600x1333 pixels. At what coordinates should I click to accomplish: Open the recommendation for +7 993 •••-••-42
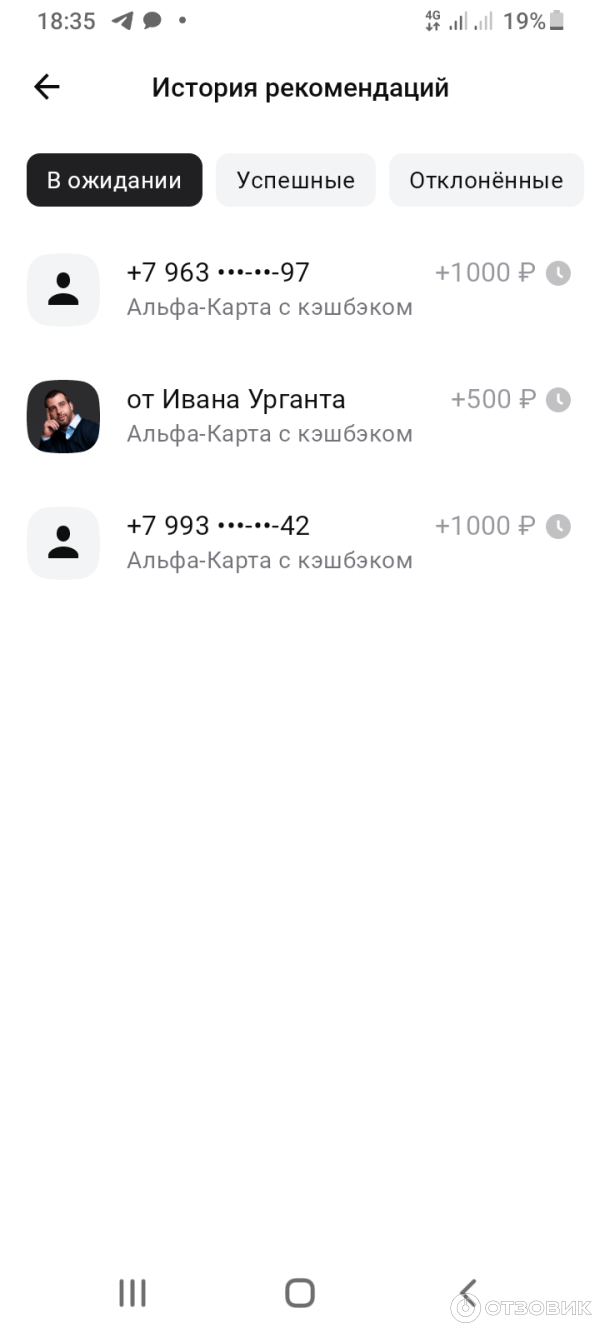click(300, 543)
